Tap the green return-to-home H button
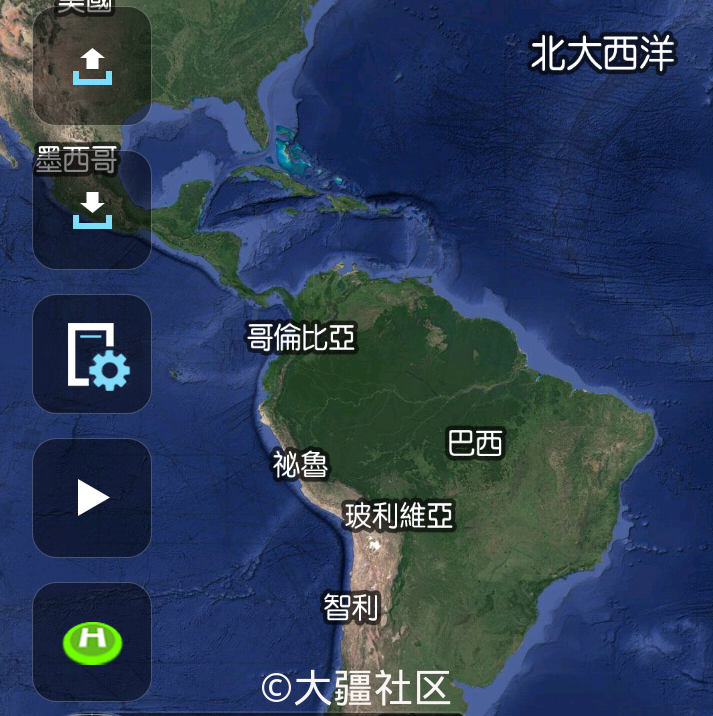The width and height of the screenshot is (713, 716). click(x=92, y=641)
